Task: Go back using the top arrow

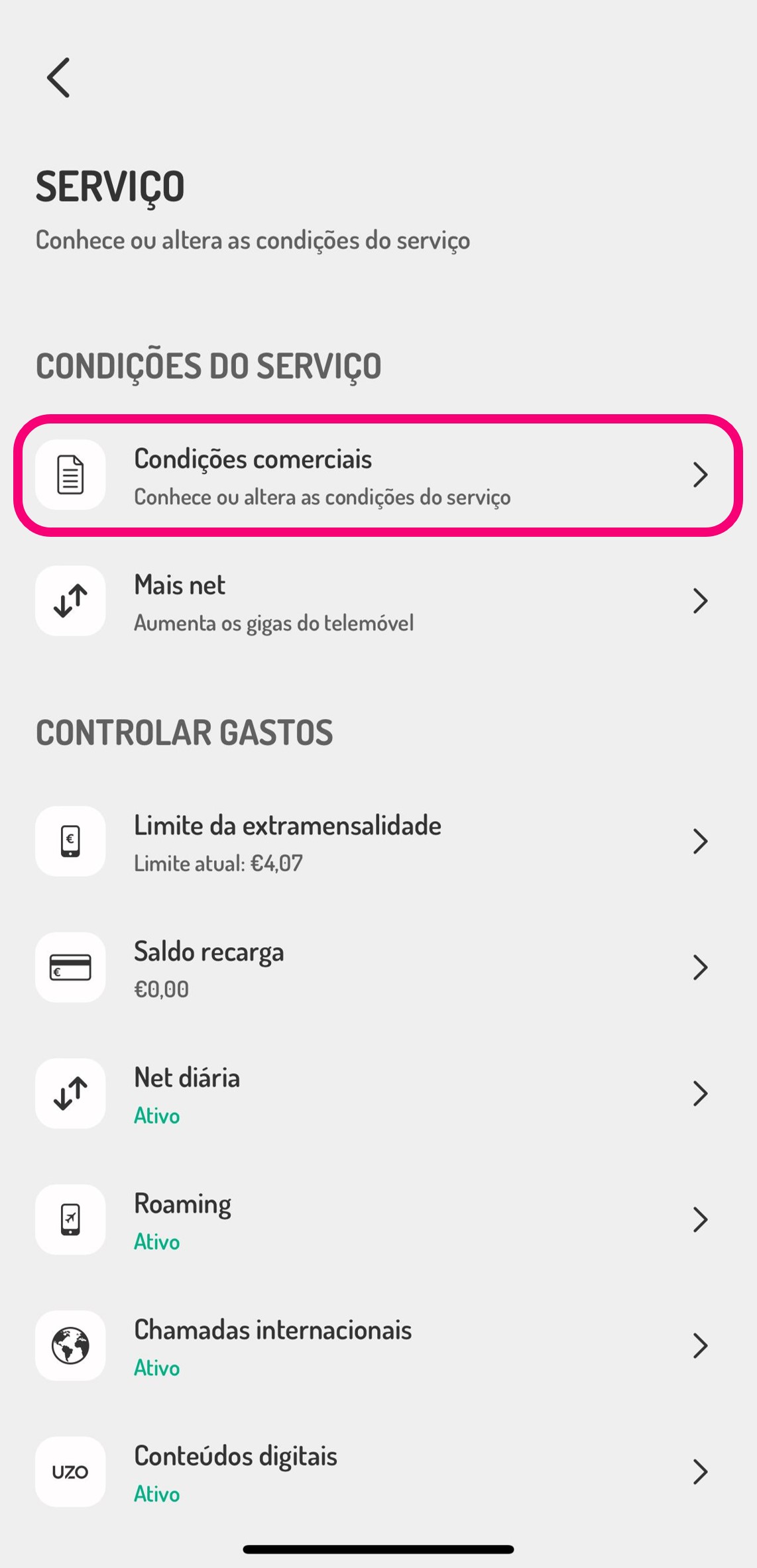Action: [x=58, y=78]
